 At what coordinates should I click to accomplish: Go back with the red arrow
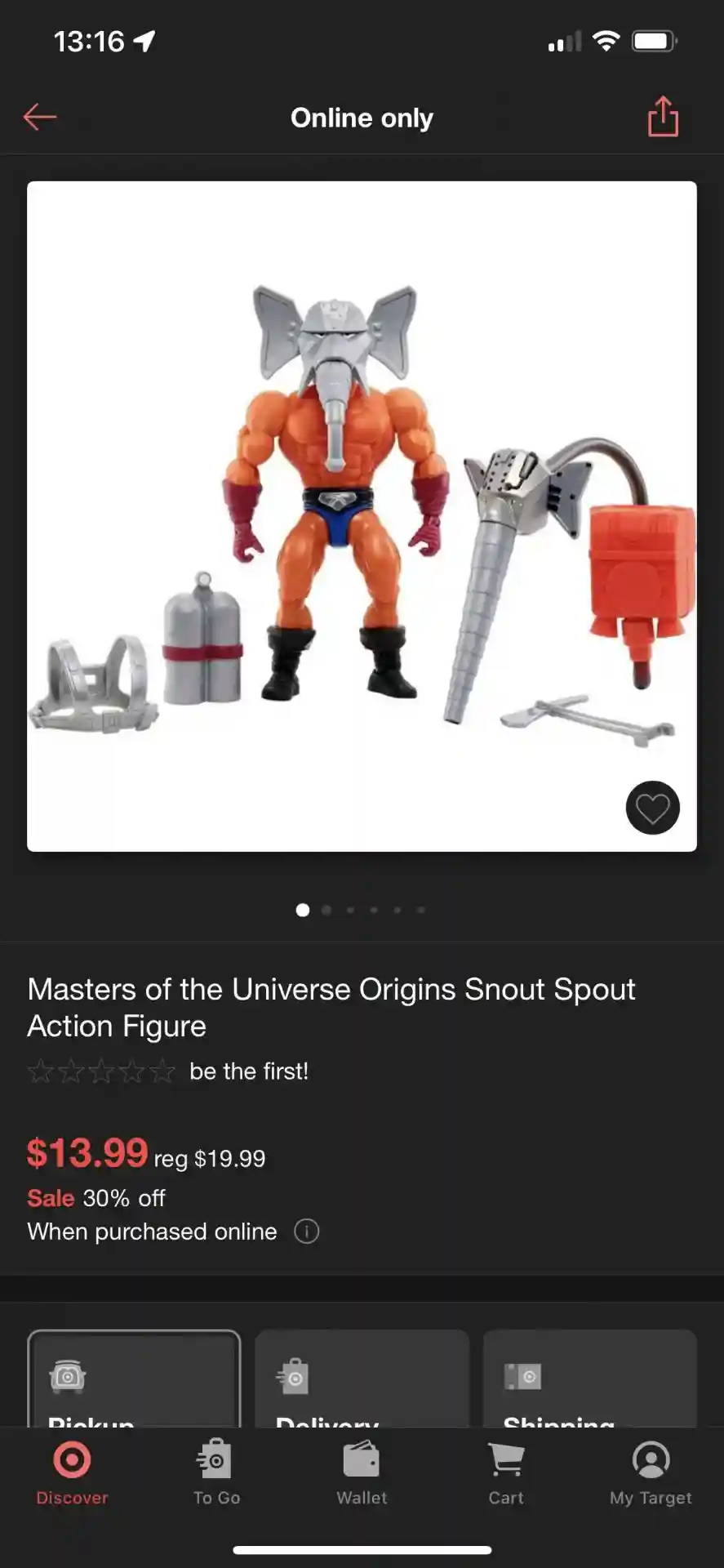[39, 117]
